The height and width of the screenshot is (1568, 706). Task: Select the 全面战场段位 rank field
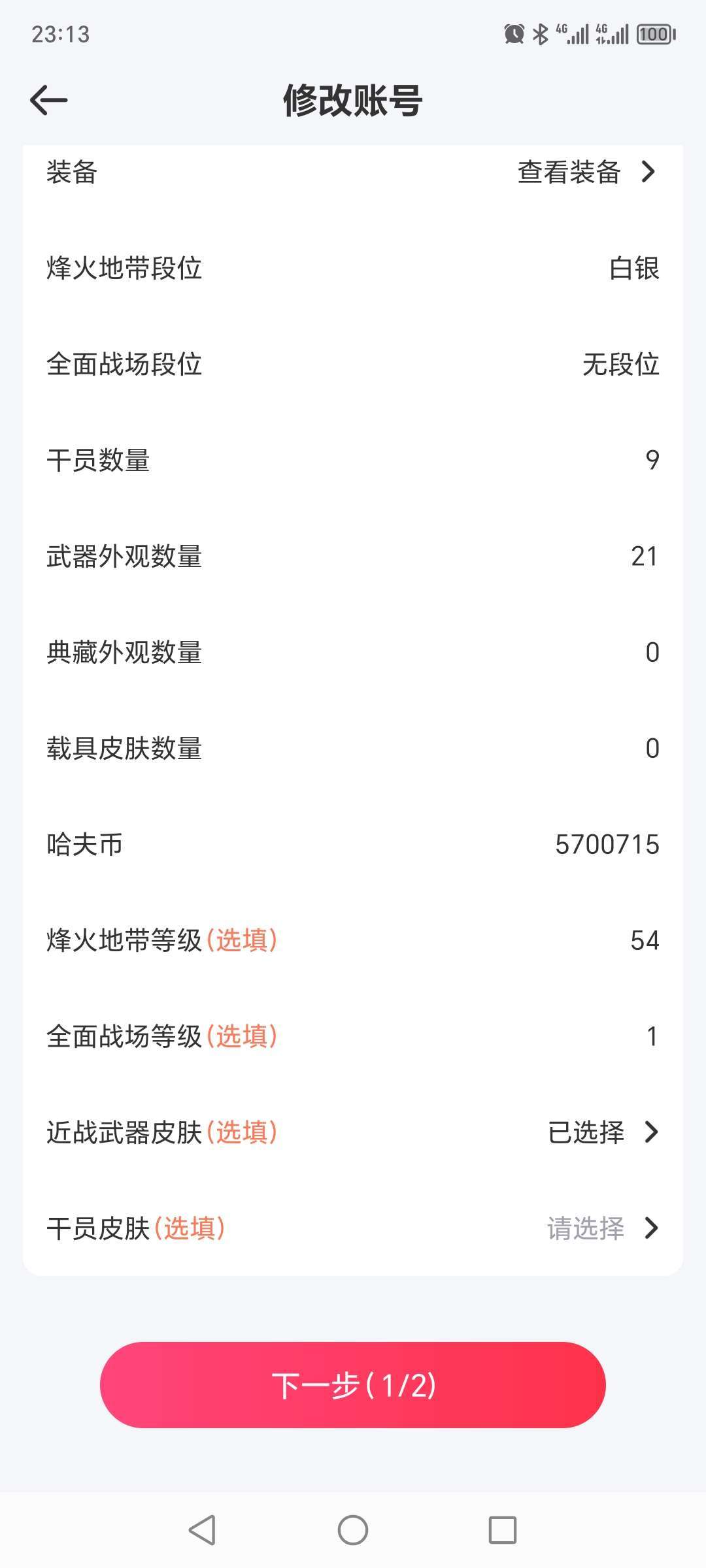(353, 365)
